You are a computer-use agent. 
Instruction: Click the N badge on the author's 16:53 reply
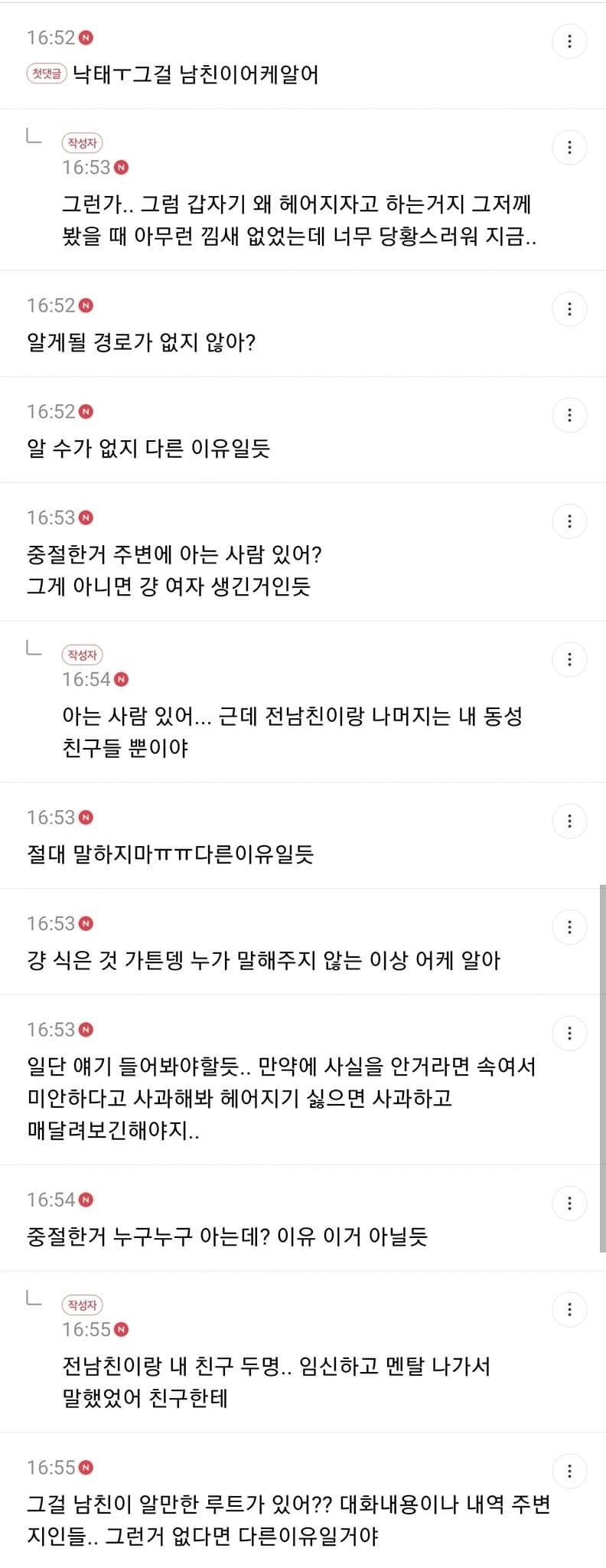pos(125,164)
